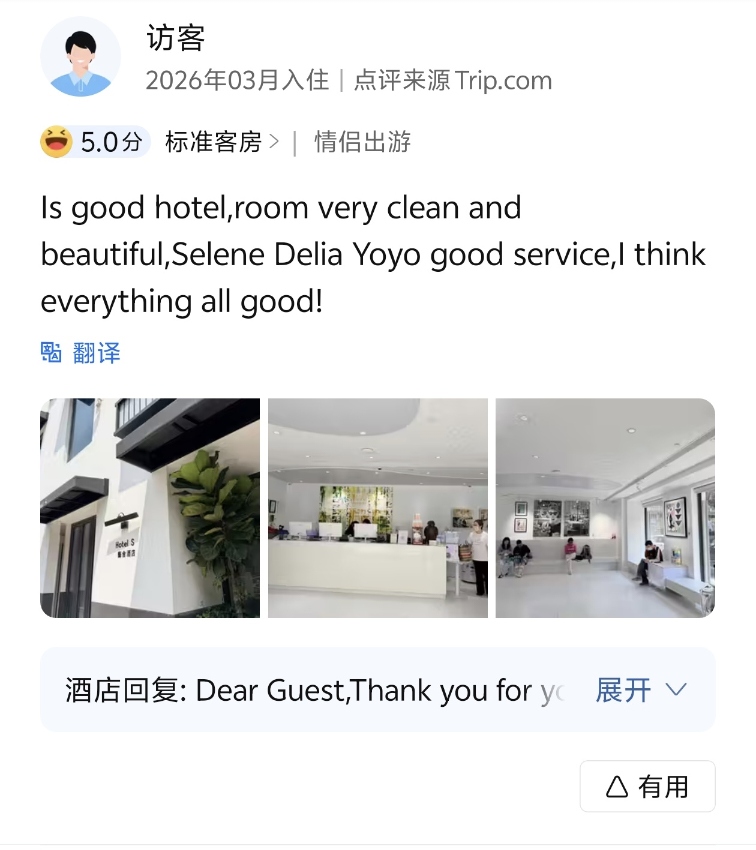Expand the hotel reply with 展开
756x850 pixels.
[x=641, y=690]
